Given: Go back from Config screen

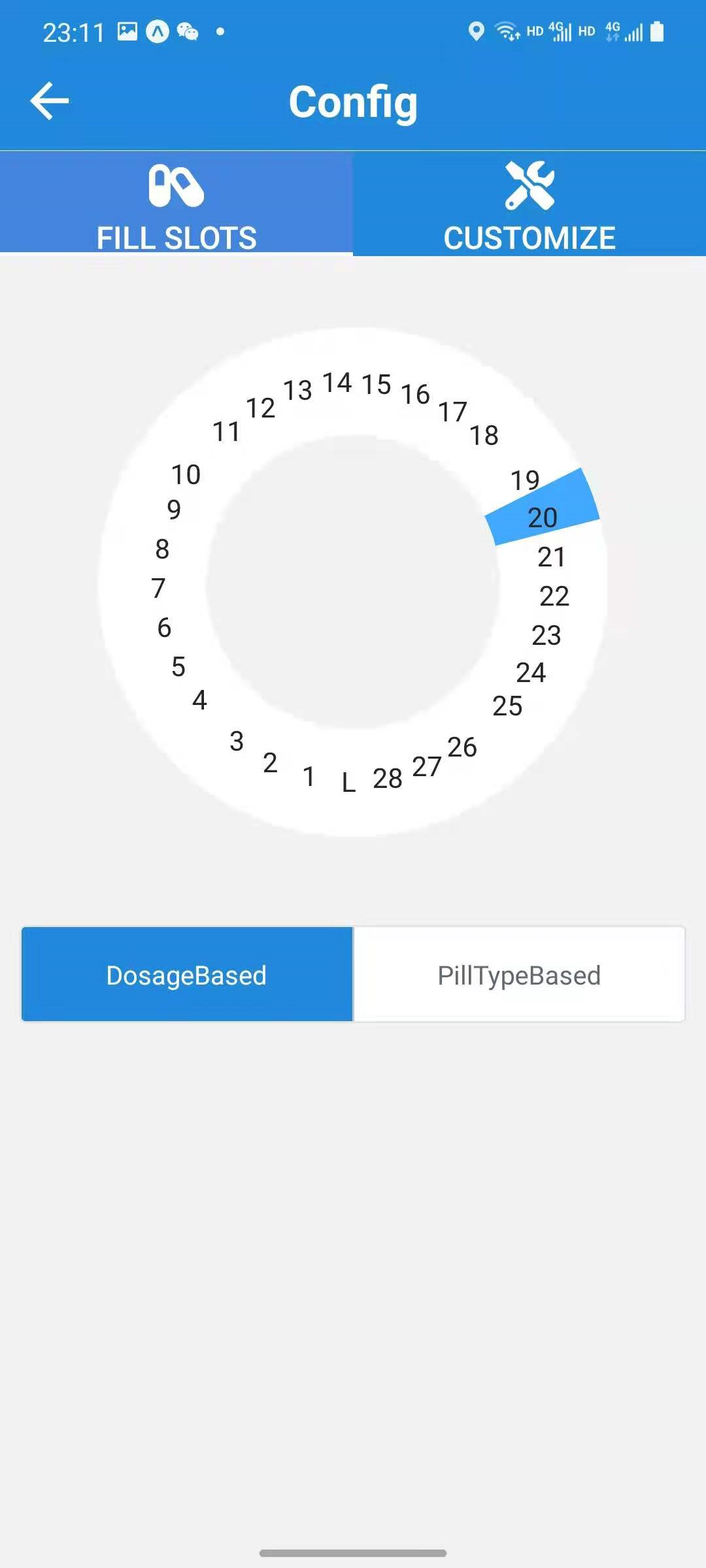Looking at the screenshot, I should (x=50, y=101).
